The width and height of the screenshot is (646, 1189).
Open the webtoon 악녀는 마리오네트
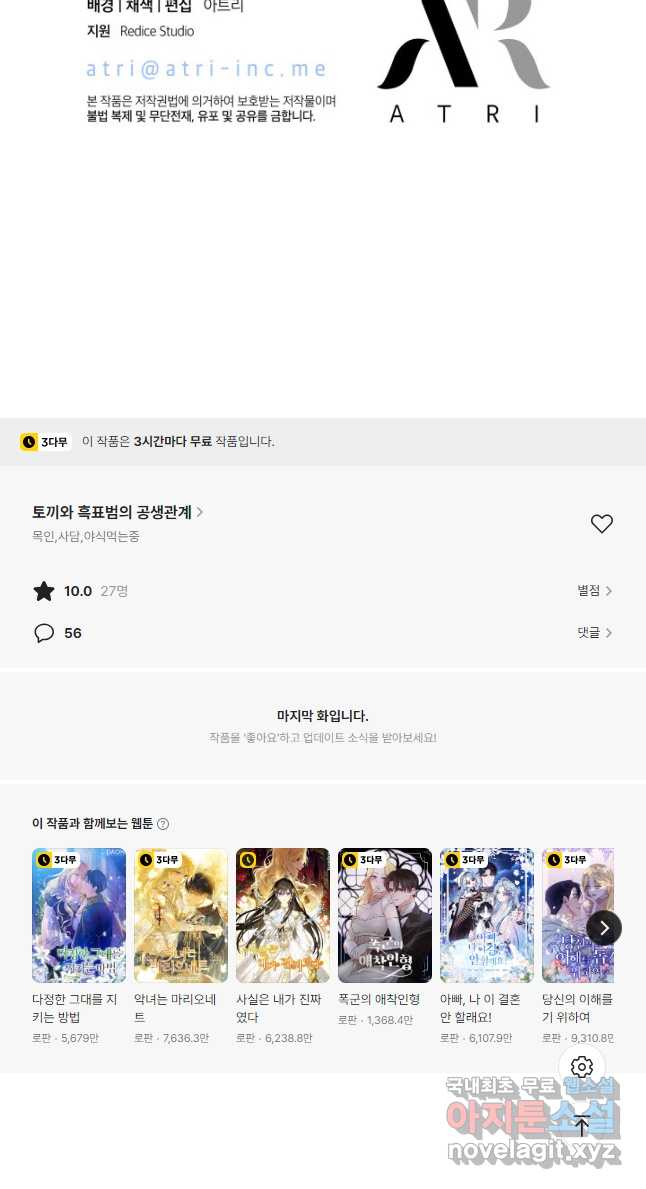pos(181,915)
